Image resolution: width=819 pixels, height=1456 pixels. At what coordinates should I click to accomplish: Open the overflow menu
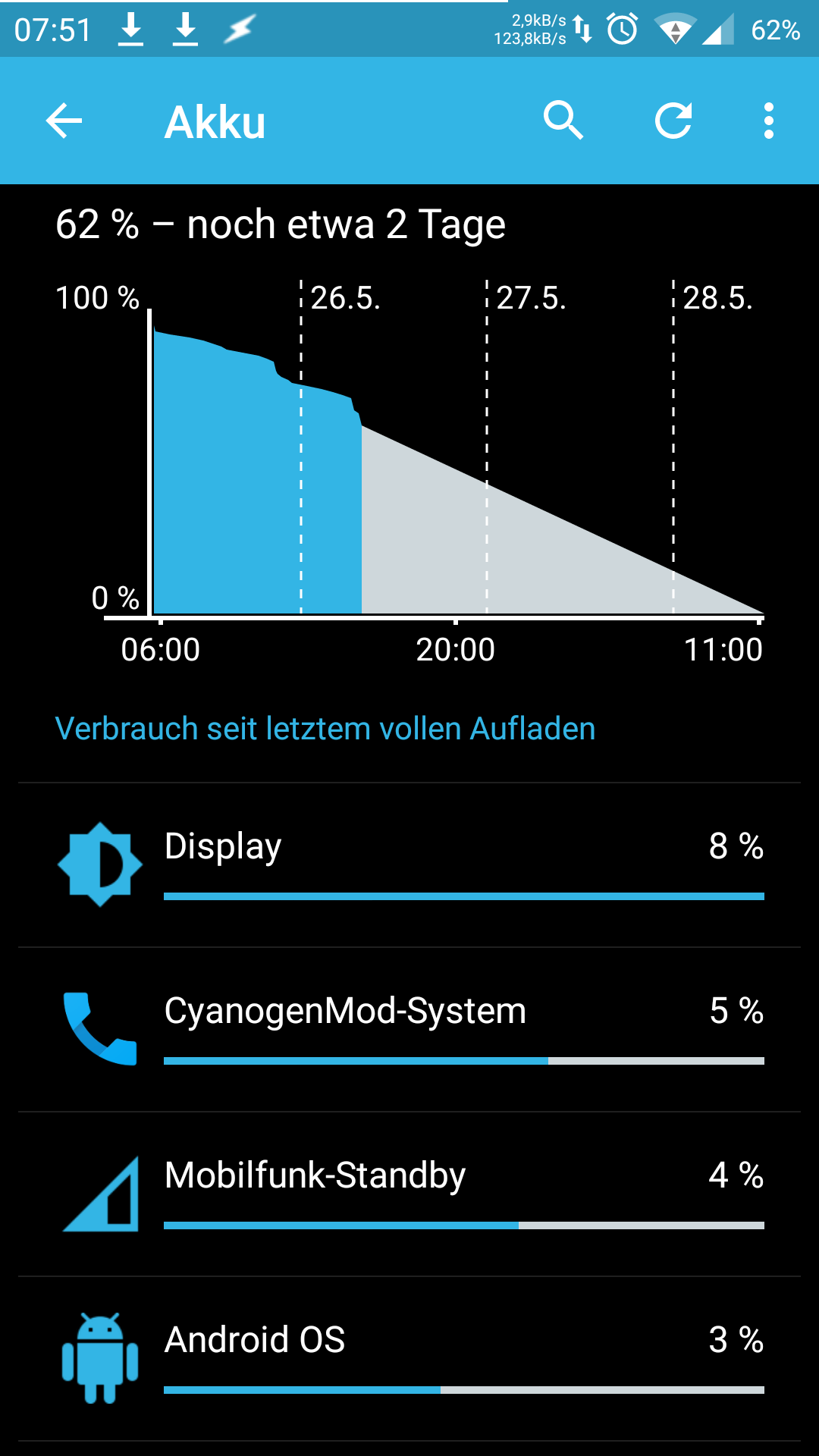click(x=768, y=121)
